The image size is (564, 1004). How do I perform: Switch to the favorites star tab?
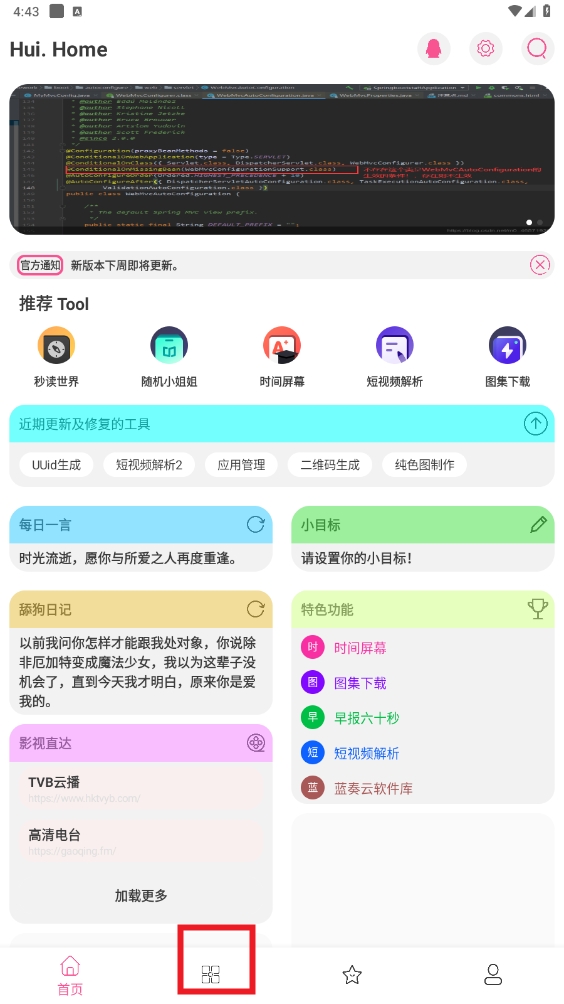coord(351,975)
